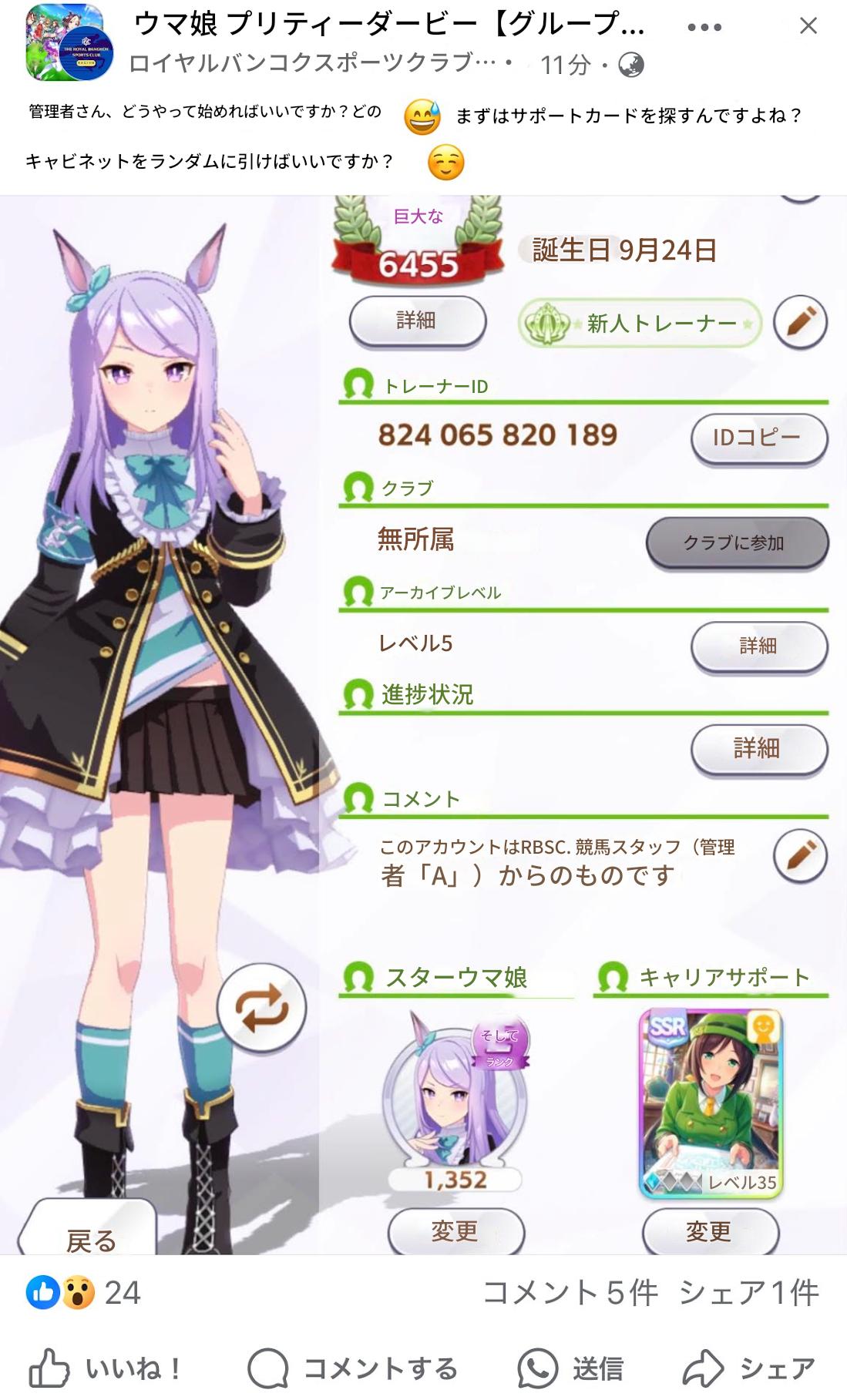The width and height of the screenshot is (847, 1400).
Task: View the シェア1件 shares
Action: pos(748,1292)
